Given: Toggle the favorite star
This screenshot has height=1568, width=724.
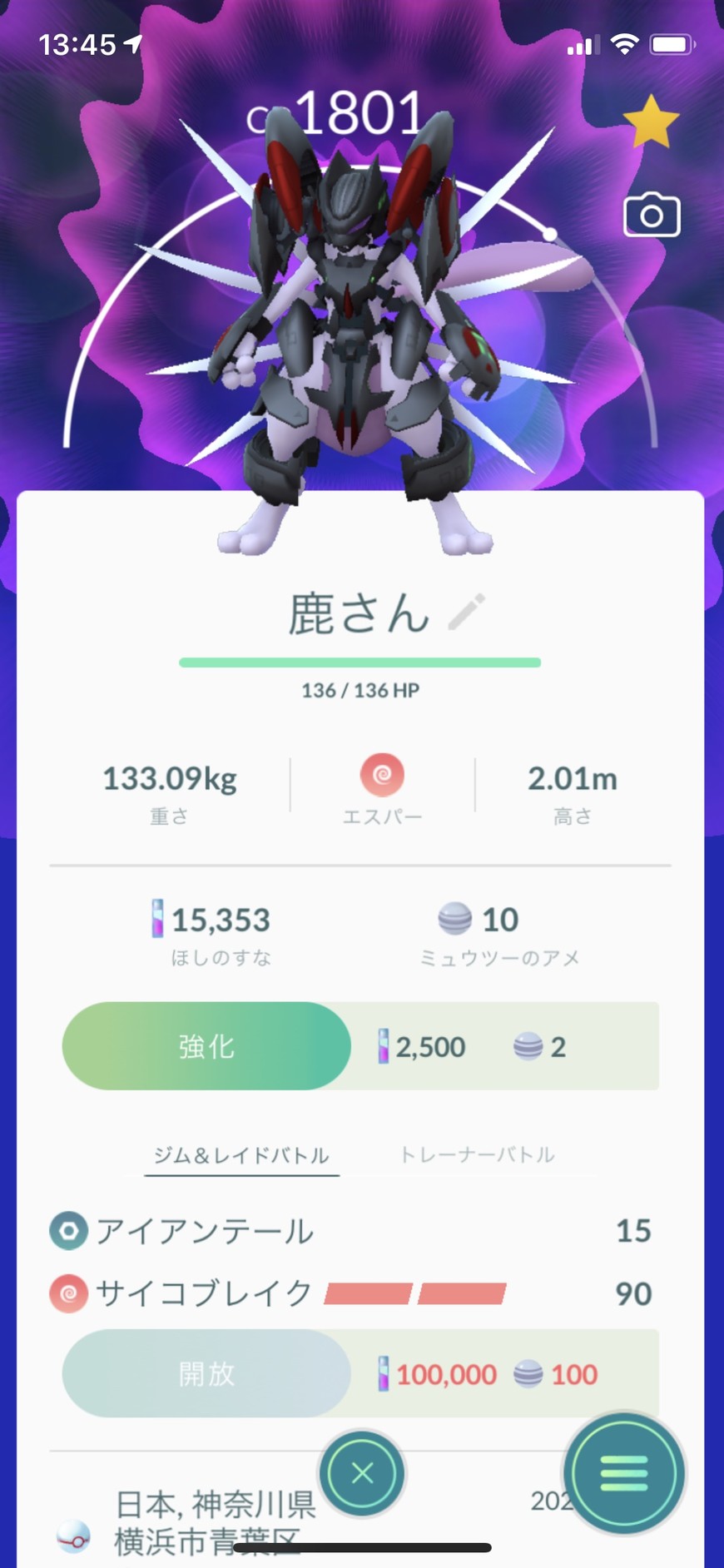Looking at the screenshot, I should [651, 122].
